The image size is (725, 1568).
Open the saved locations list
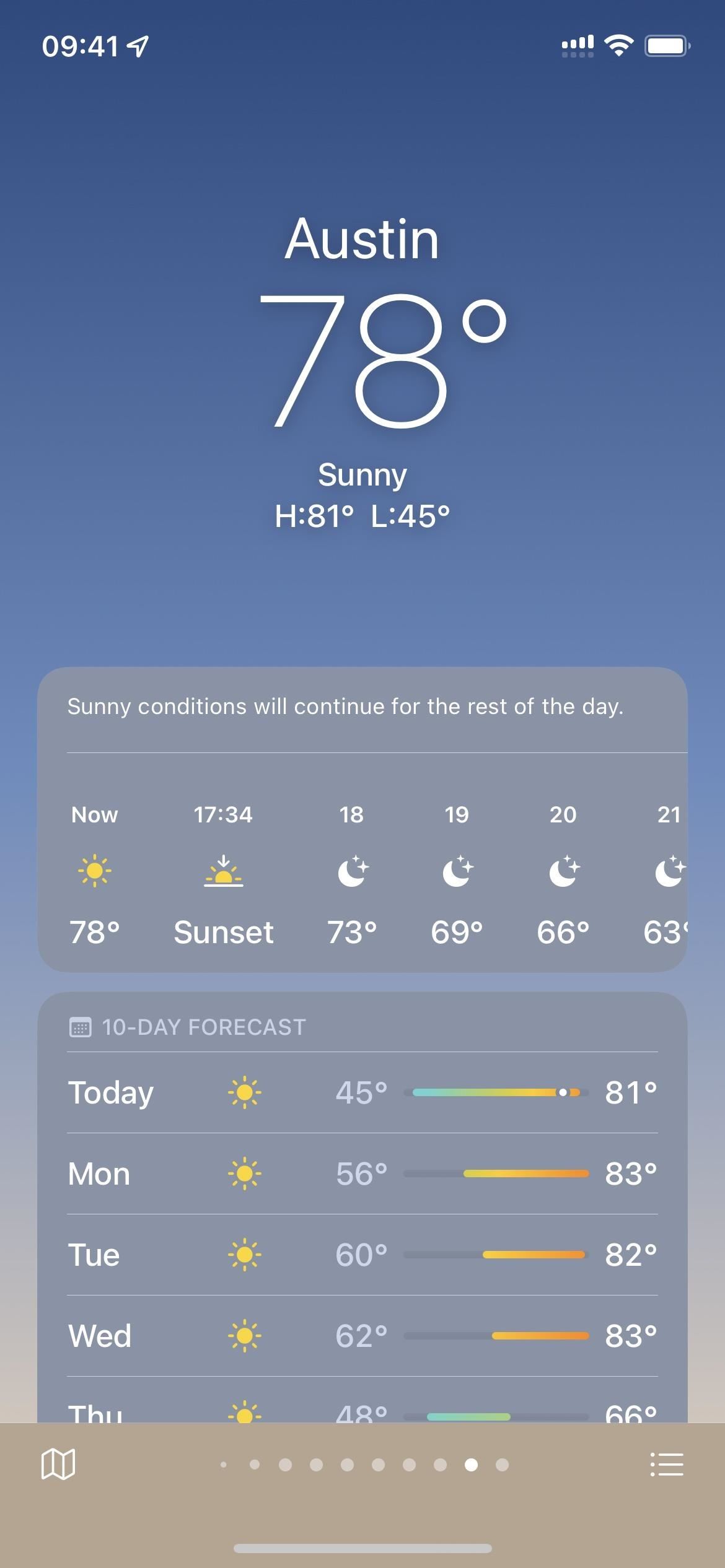pyautogui.click(x=667, y=1465)
